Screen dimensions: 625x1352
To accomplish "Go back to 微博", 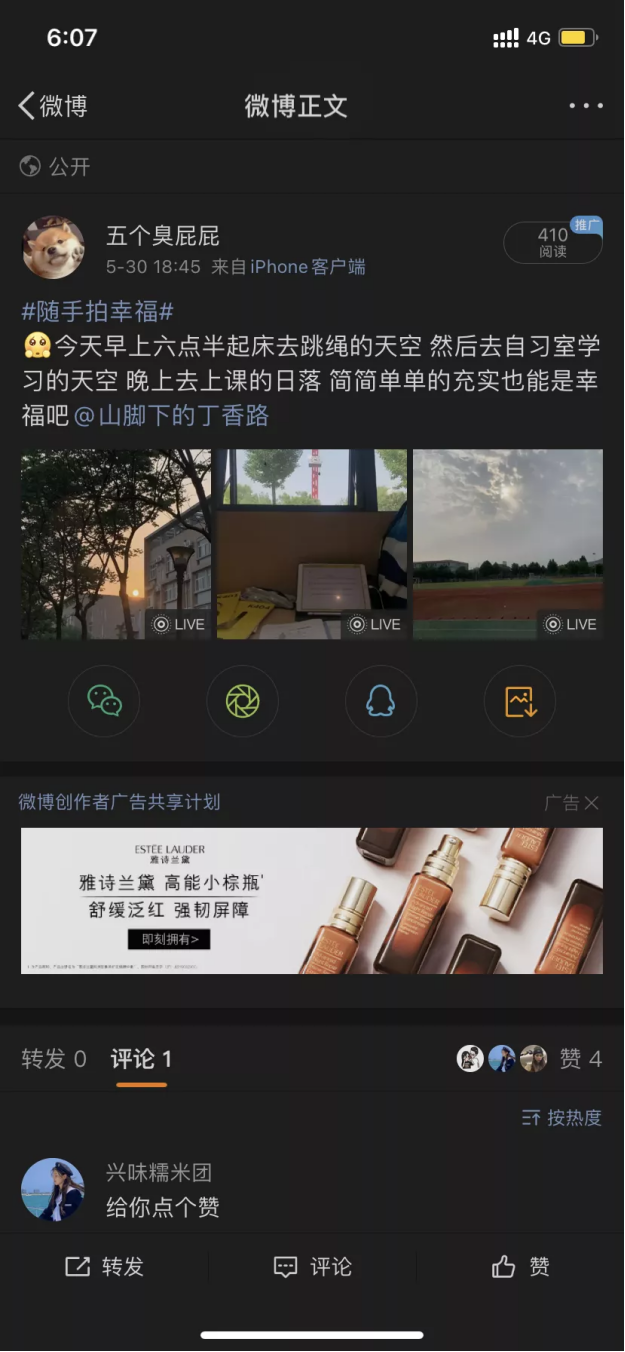I will point(52,106).
